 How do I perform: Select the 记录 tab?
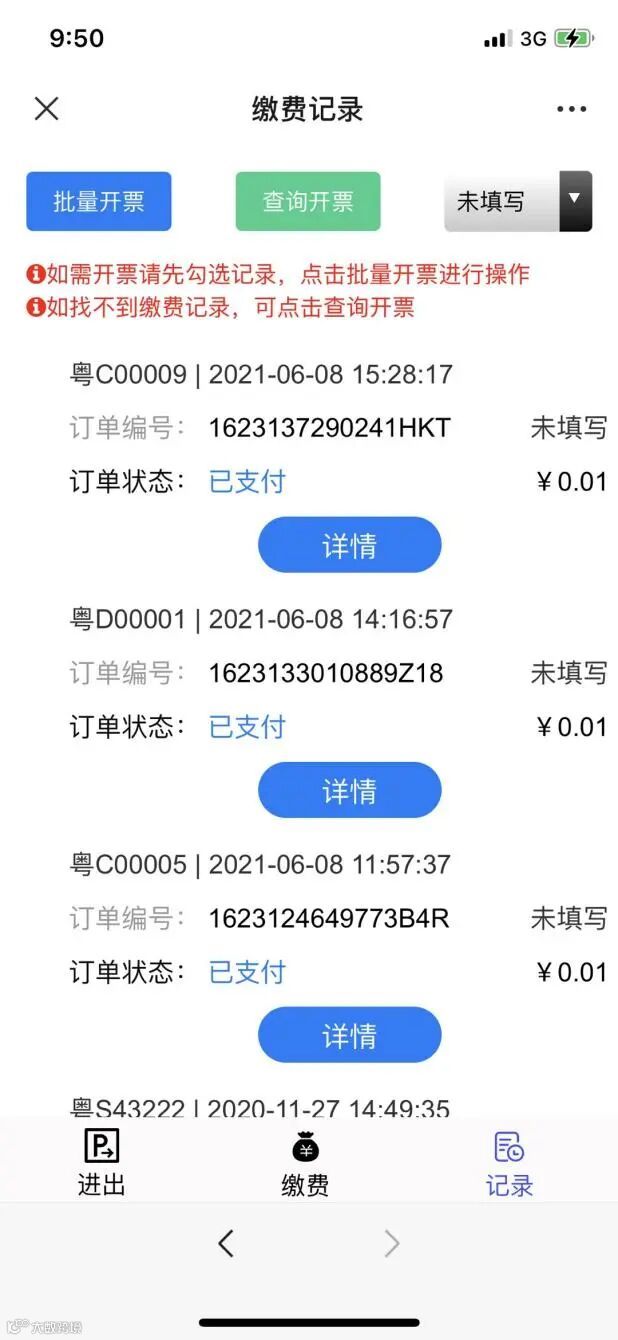[509, 1163]
